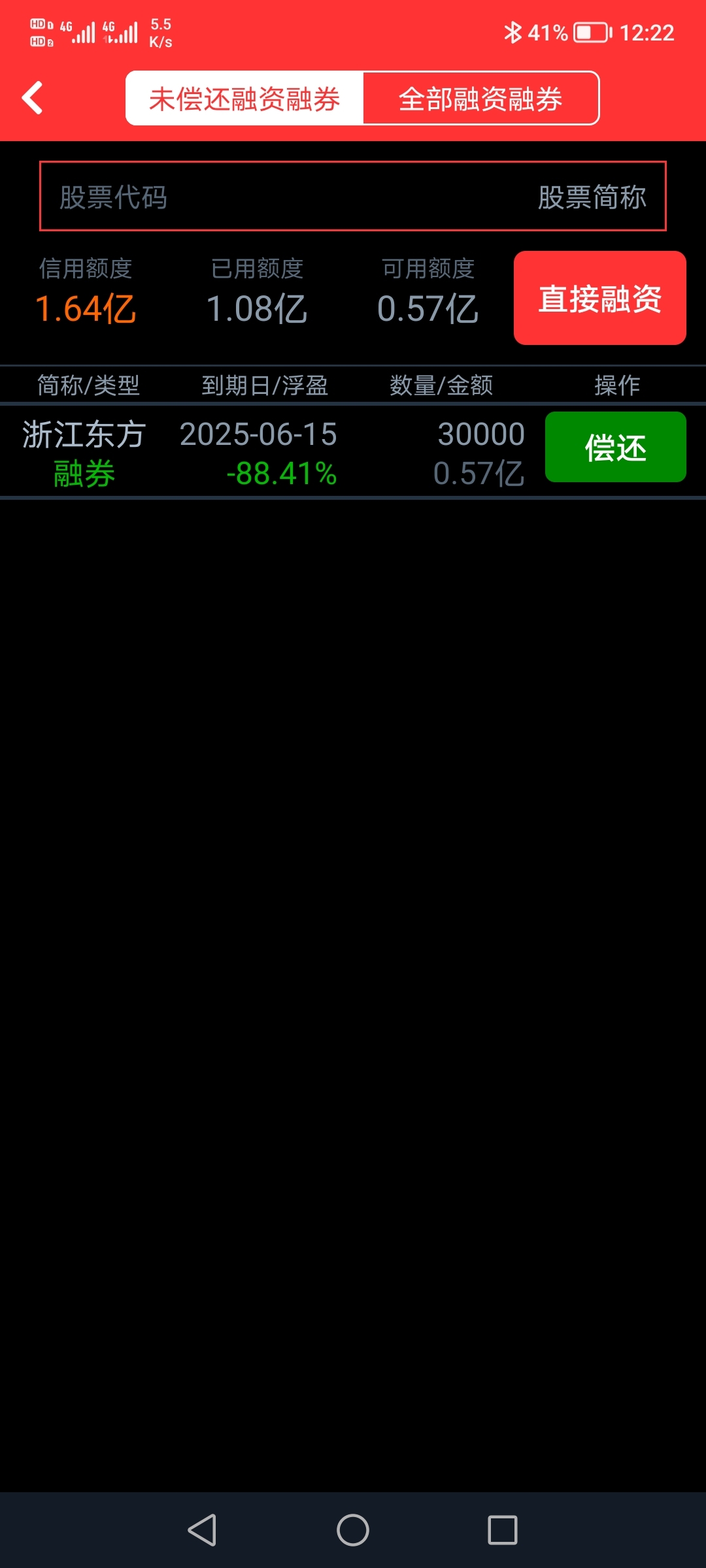
Task: Open system recent apps
Action: click(502, 1530)
